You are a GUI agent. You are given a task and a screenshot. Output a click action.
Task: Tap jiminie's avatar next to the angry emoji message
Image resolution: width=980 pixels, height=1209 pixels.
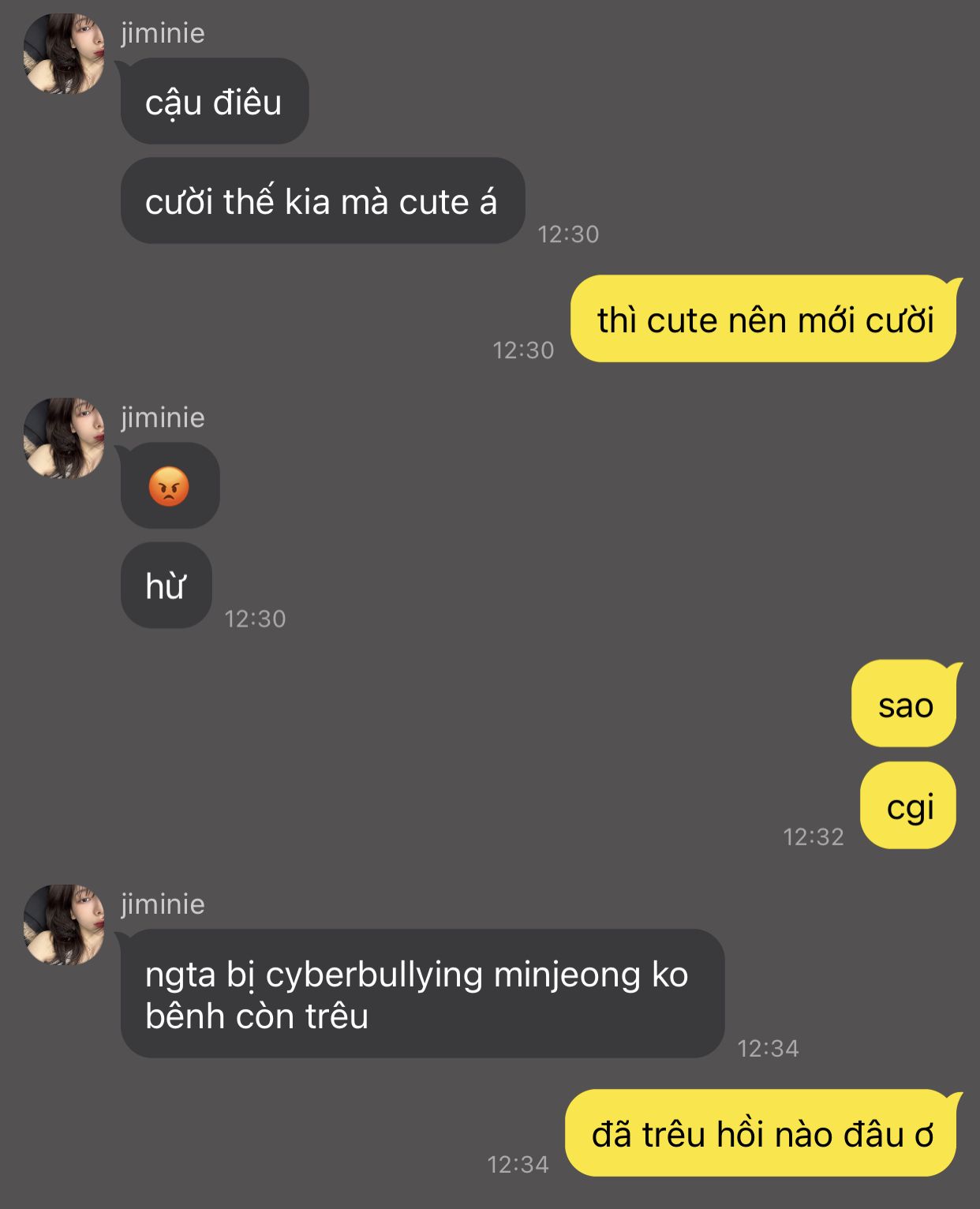pos(64,438)
